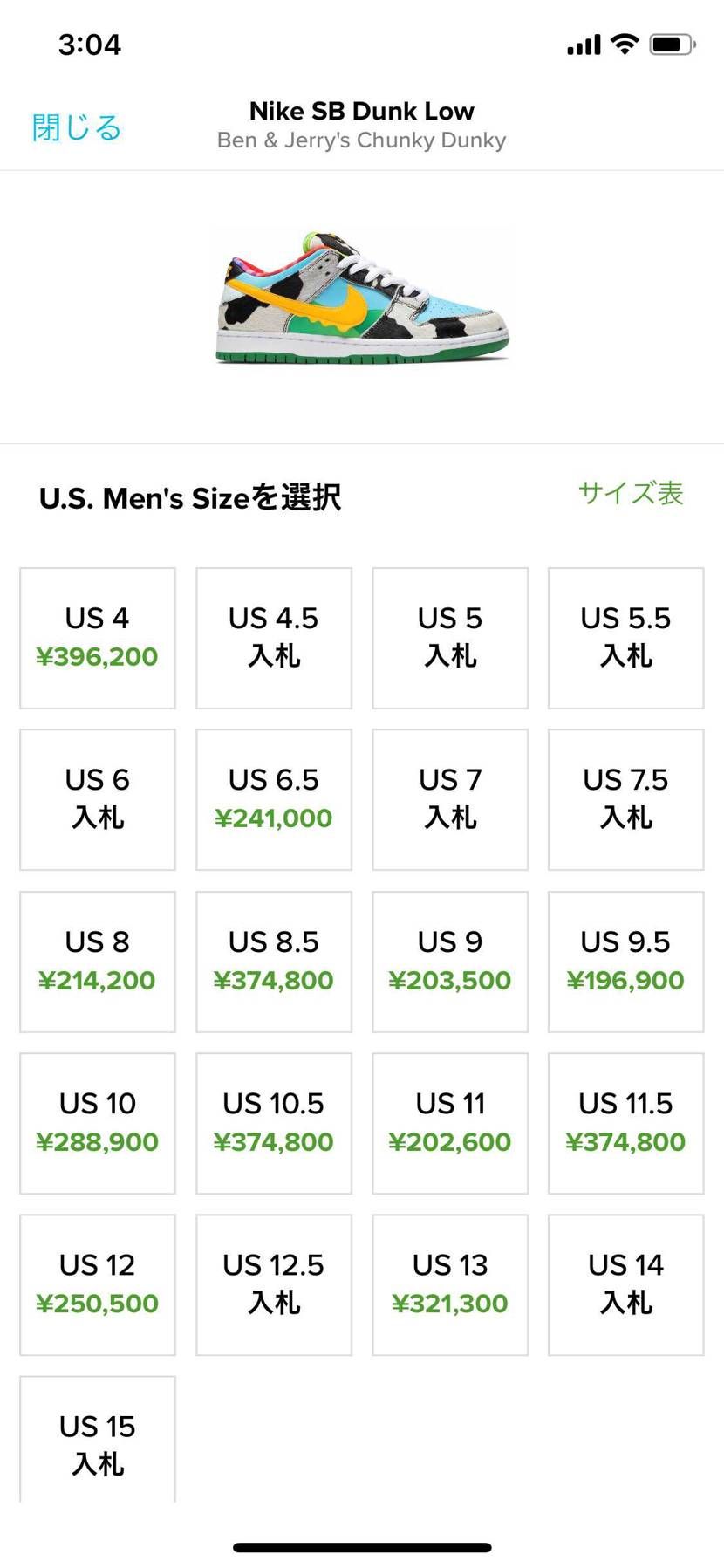Open the サイズ表 size chart
The image size is (724, 1568).
(630, 493)
